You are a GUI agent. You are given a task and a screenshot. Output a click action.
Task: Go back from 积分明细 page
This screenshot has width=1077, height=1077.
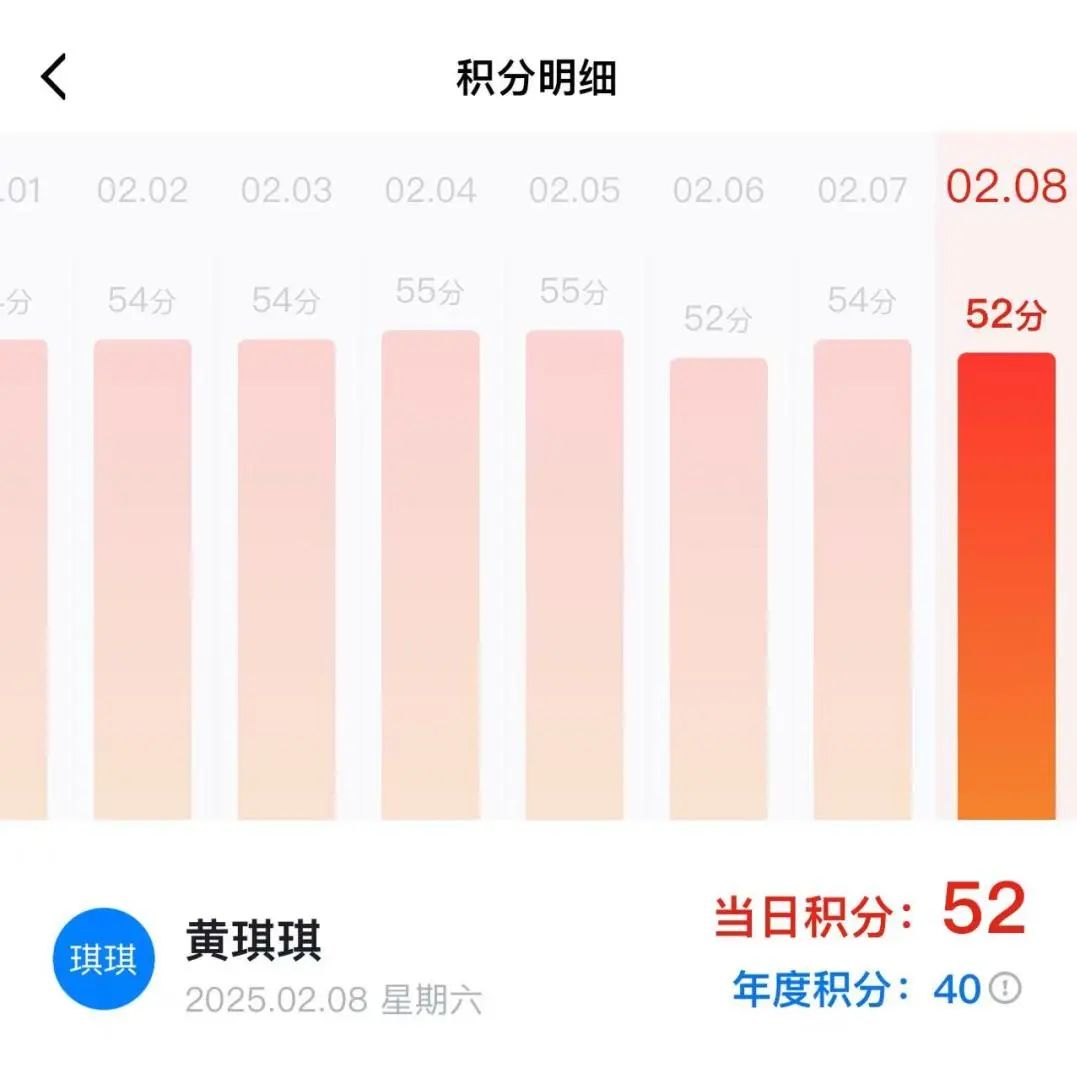pos(54,77)
